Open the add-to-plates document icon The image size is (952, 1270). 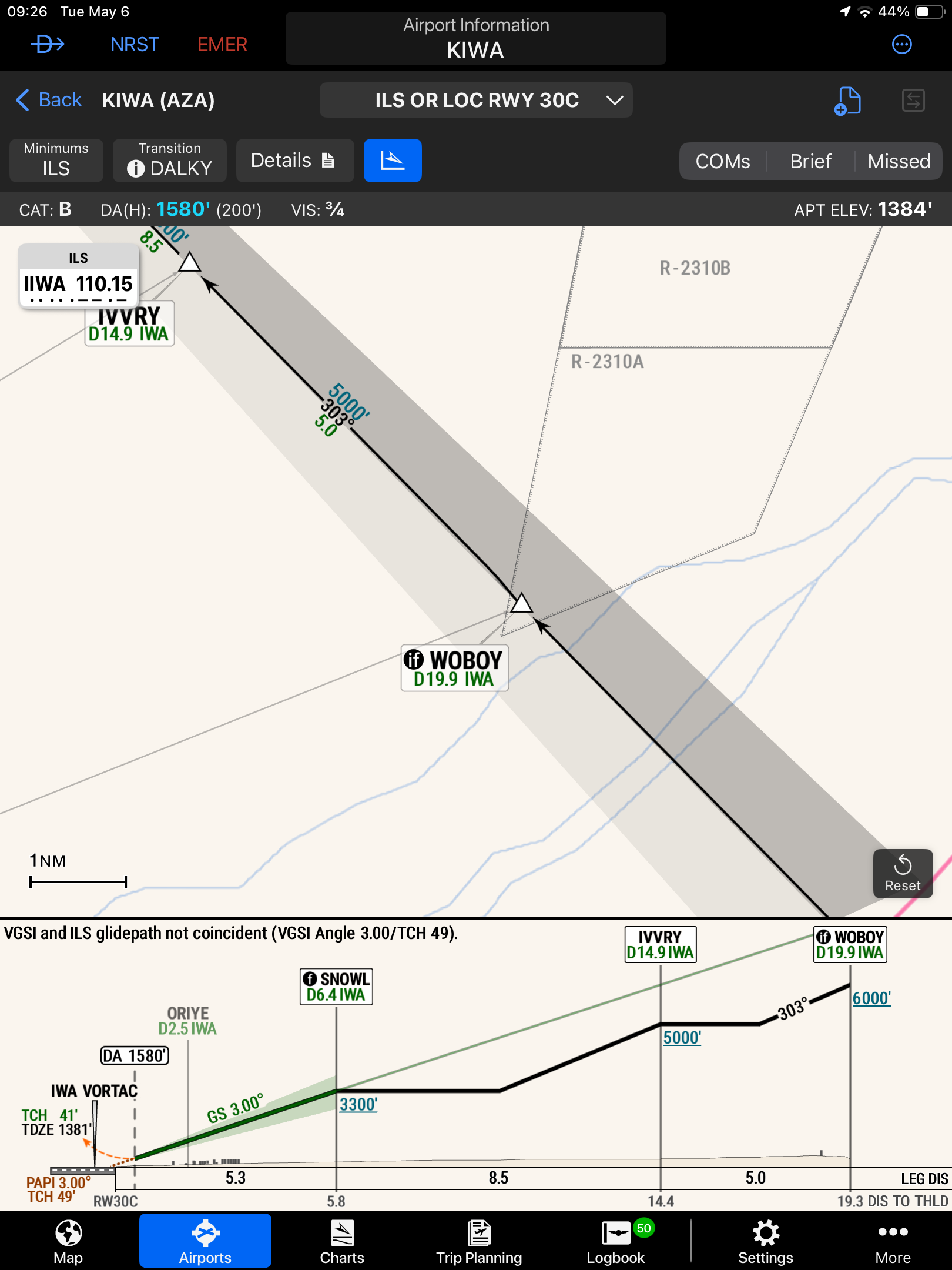(847, 100)
